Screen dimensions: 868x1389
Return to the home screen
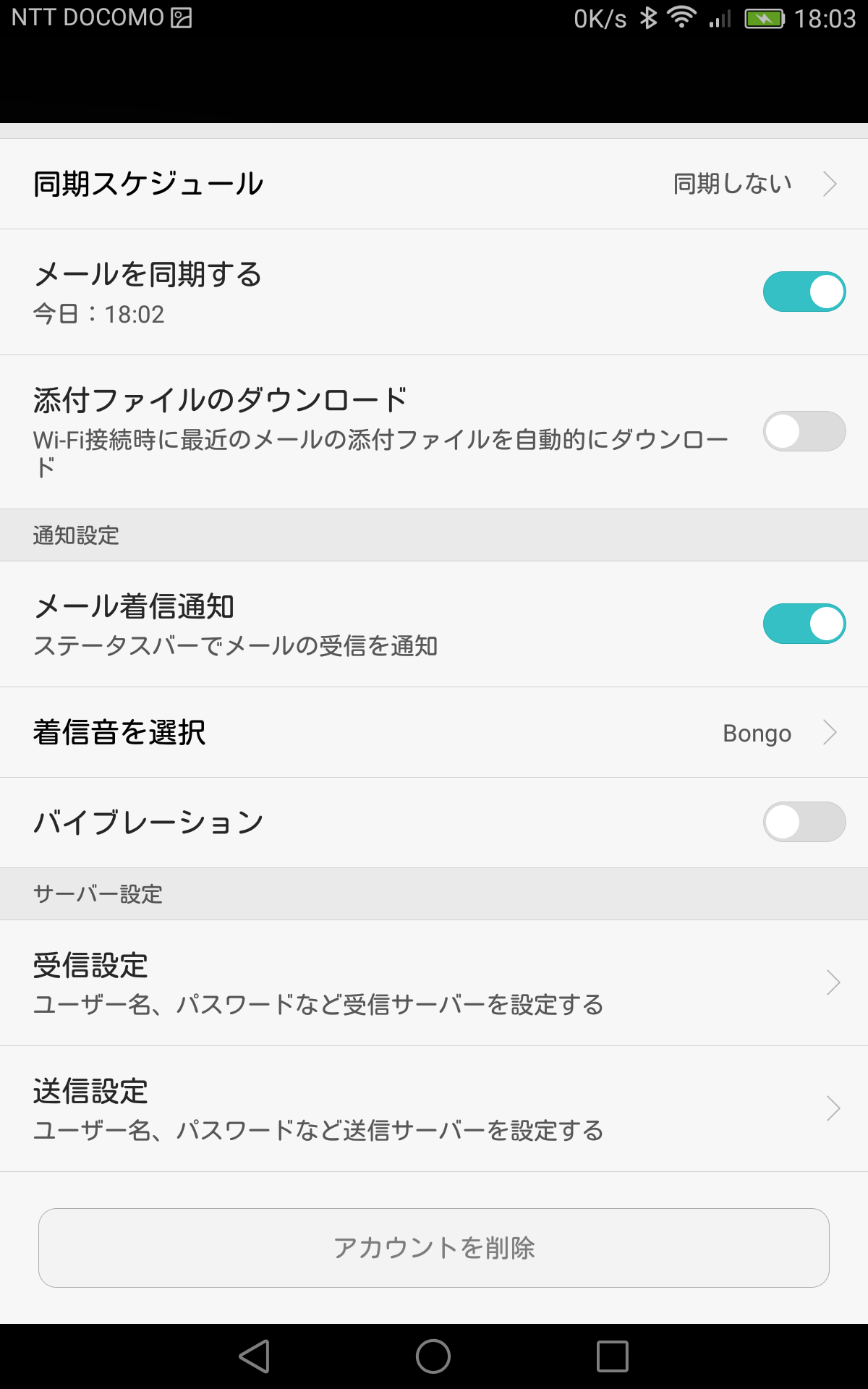click(433, 1356)
